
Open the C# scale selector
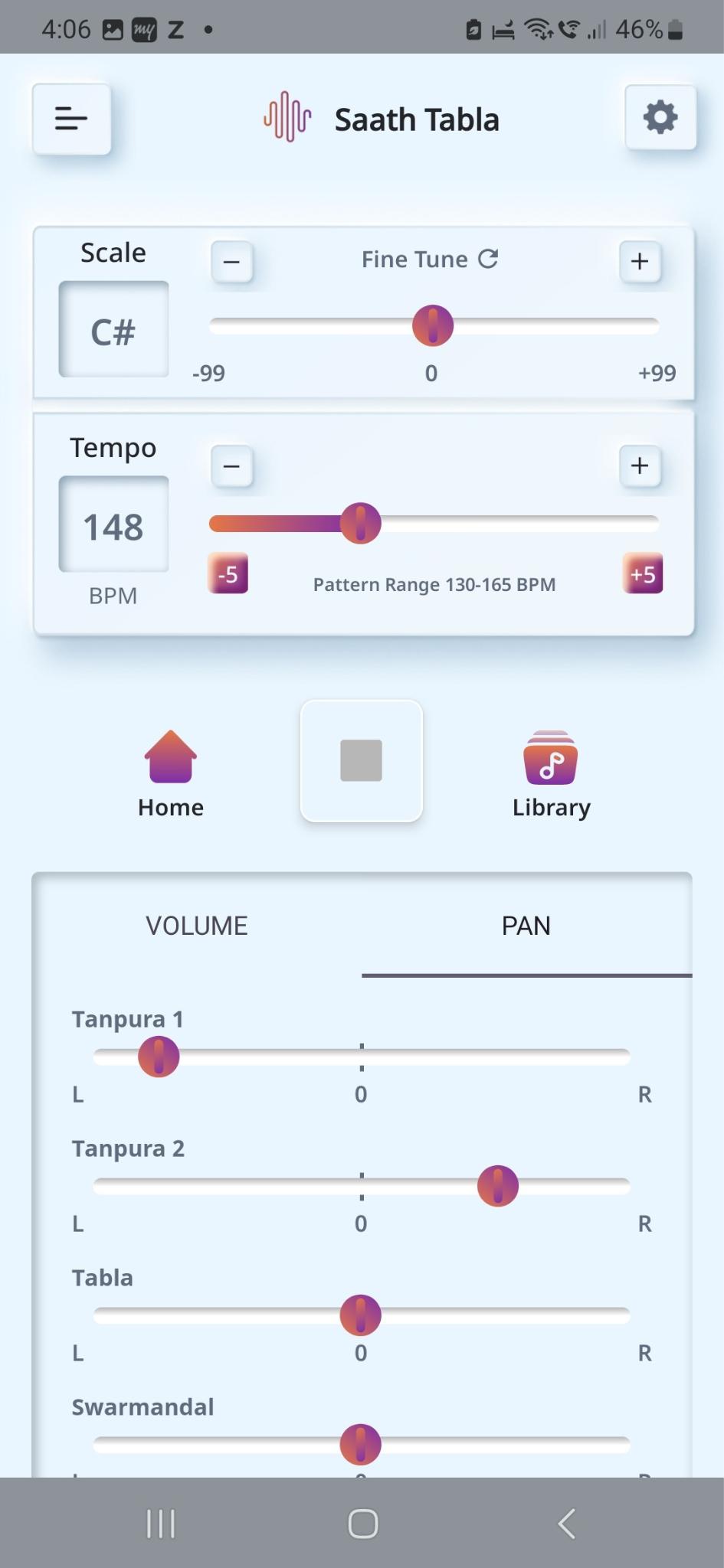coord(113,330)
